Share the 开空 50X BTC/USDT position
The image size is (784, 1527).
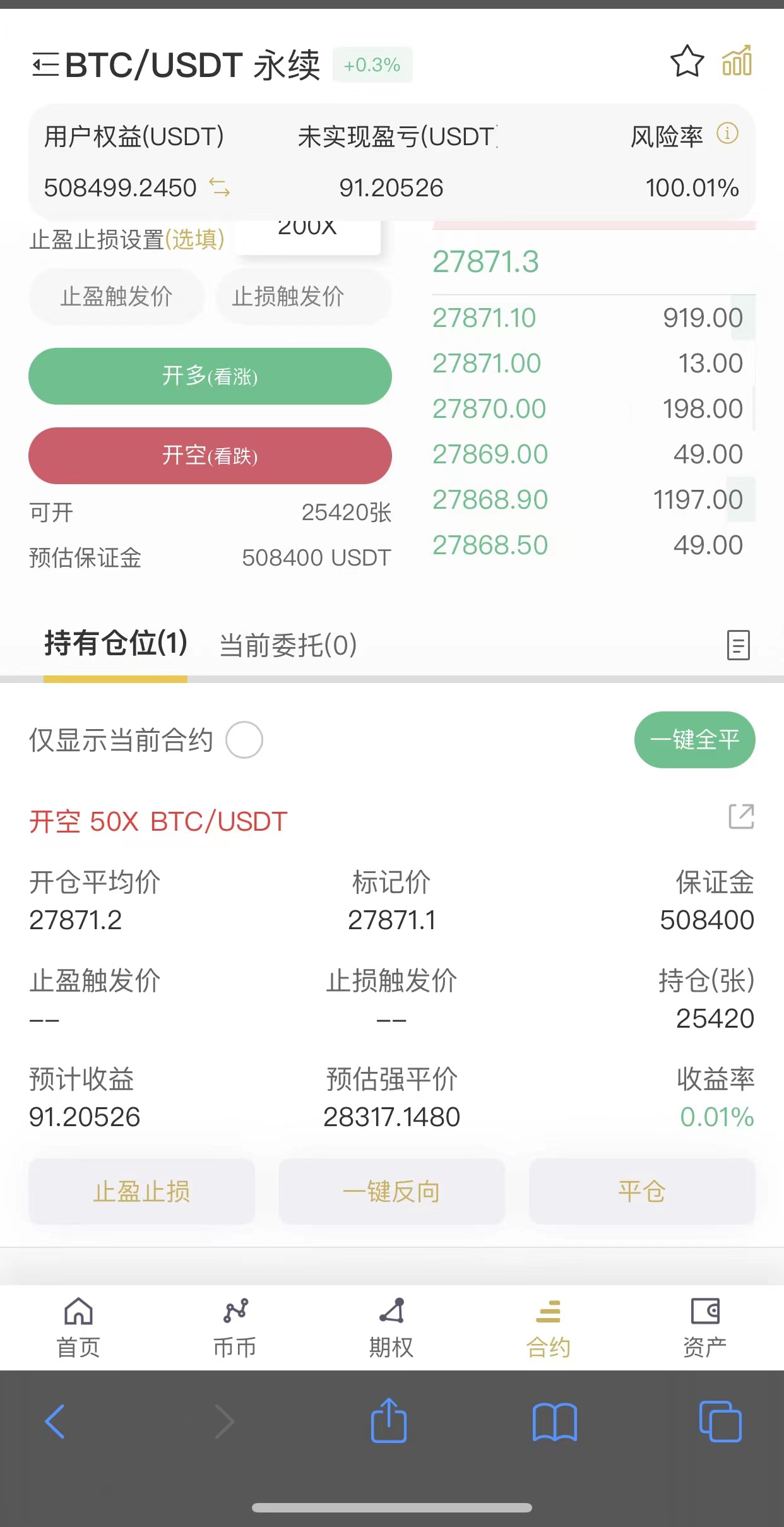[741, 817]
